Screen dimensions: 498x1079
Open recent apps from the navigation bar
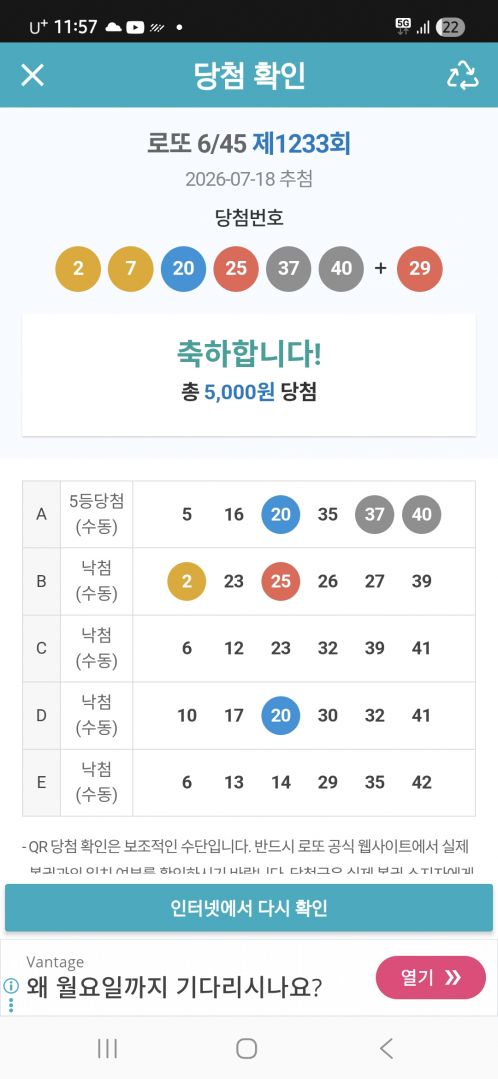point(107,1049)
